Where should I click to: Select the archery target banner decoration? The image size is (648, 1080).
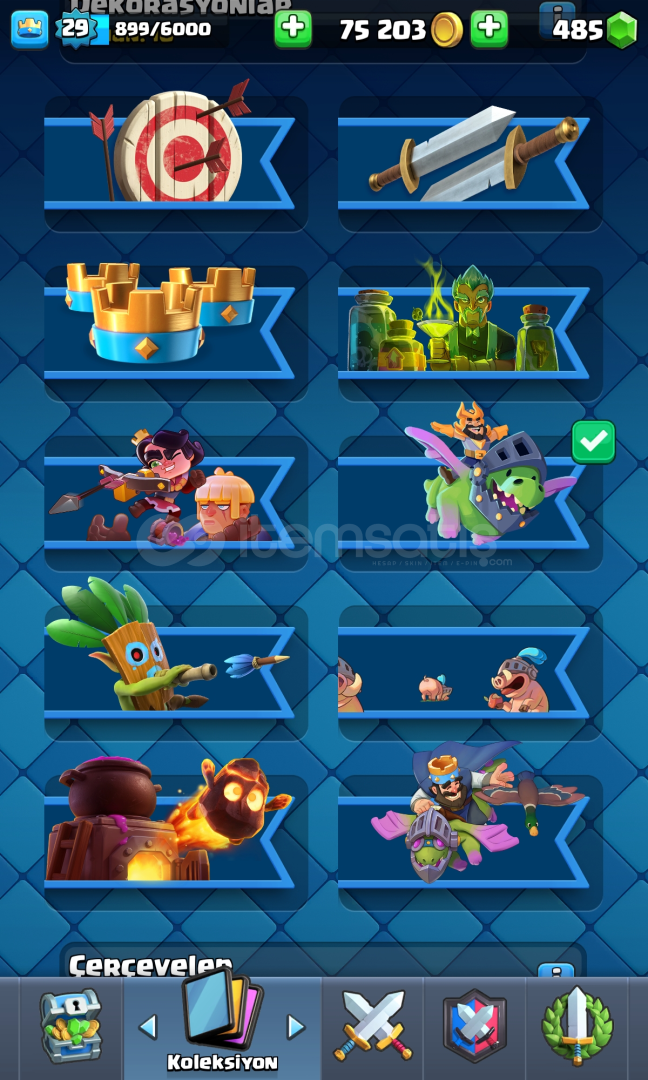176,163
